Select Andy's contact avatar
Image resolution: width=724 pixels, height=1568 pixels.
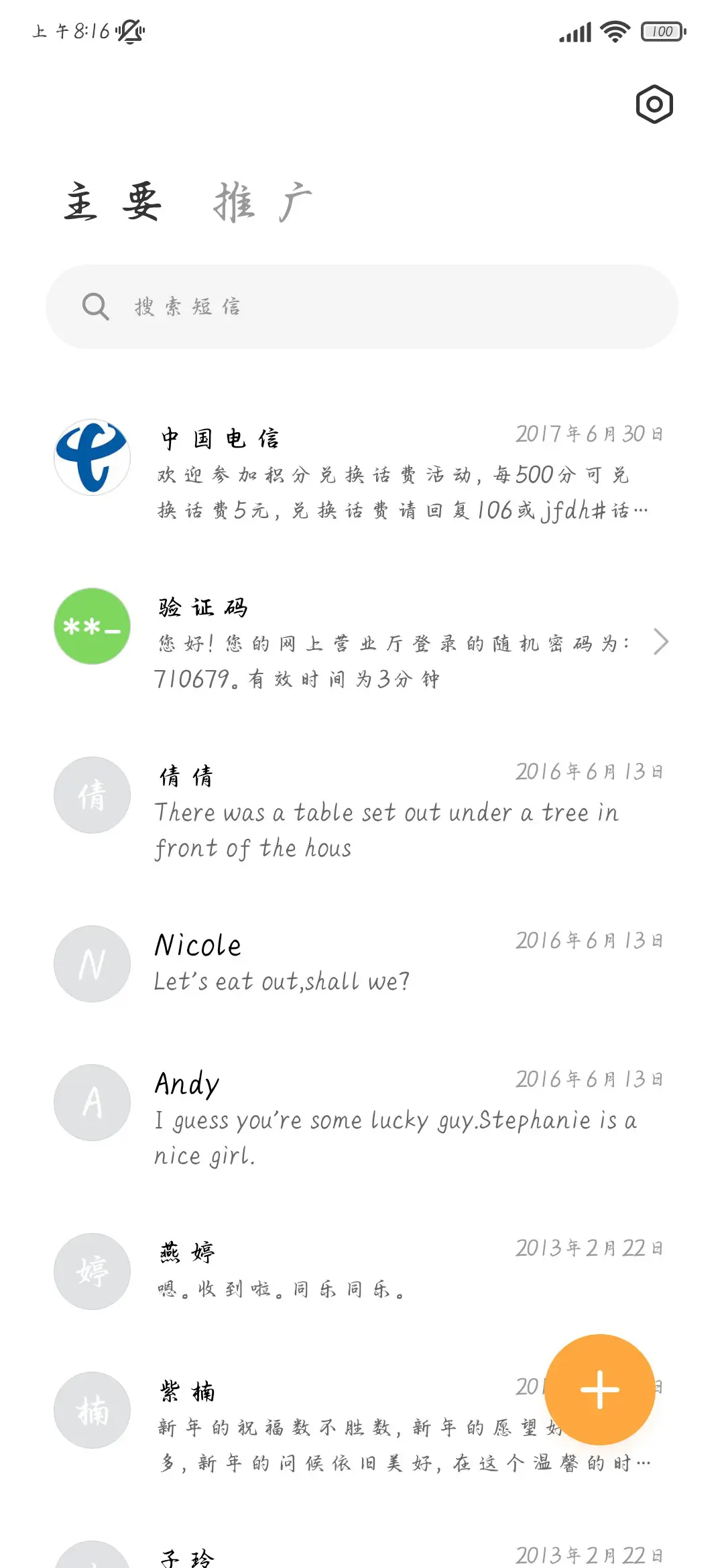pyautogui.click(x=92, y=1102)
